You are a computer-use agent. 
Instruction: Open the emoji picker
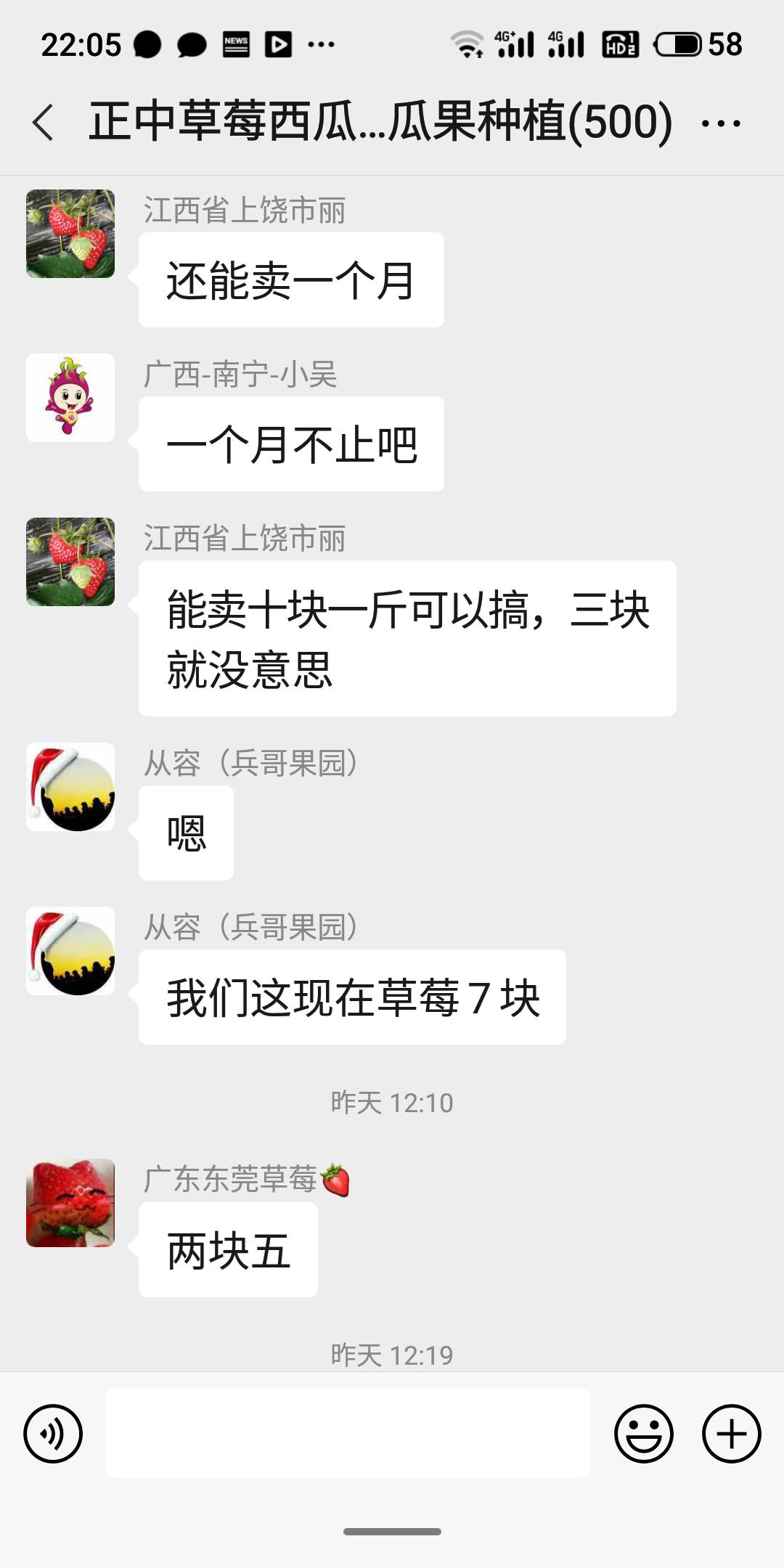[x=643, y=1433]
